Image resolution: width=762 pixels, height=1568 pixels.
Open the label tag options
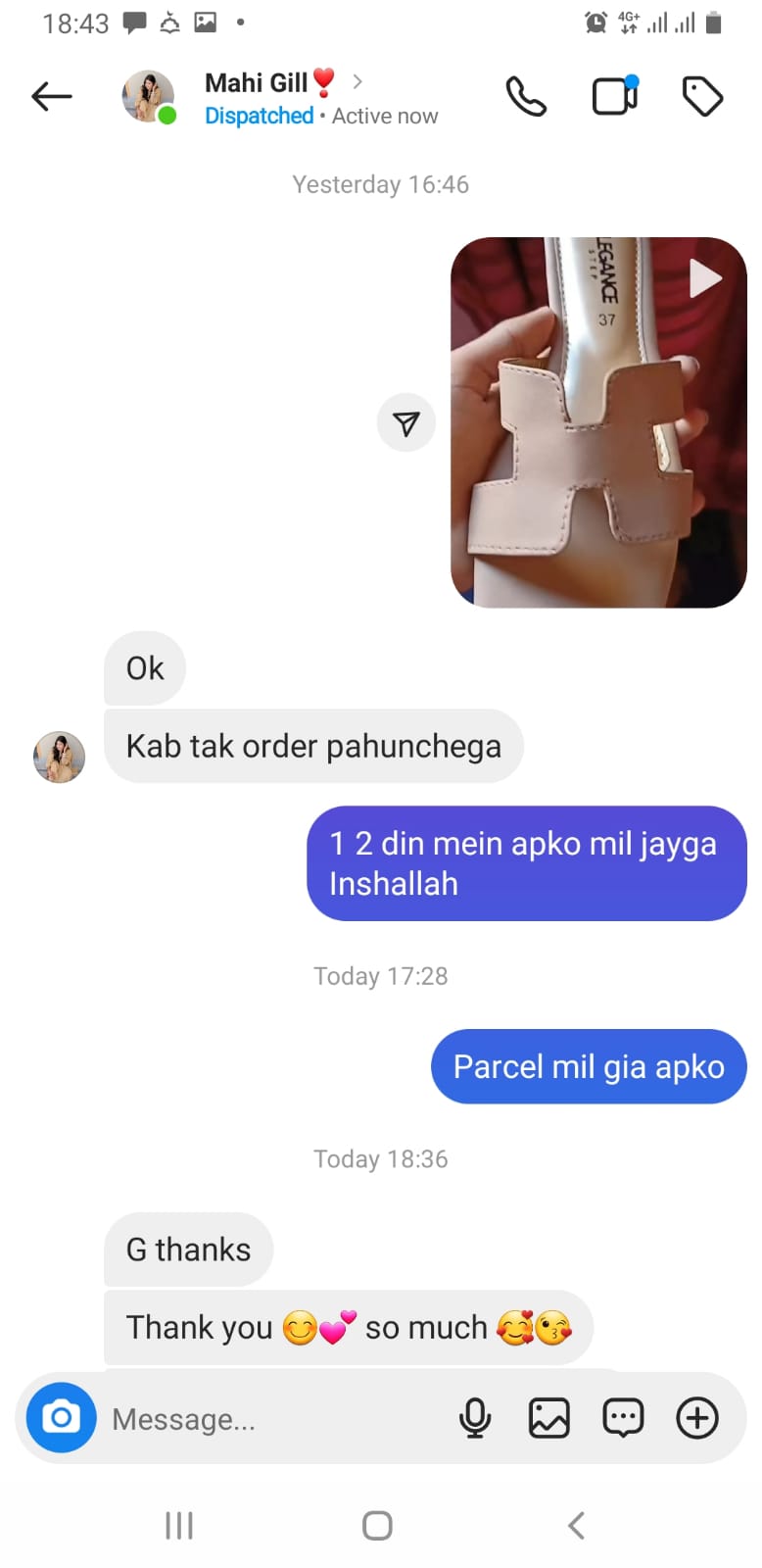pos(702,96)
